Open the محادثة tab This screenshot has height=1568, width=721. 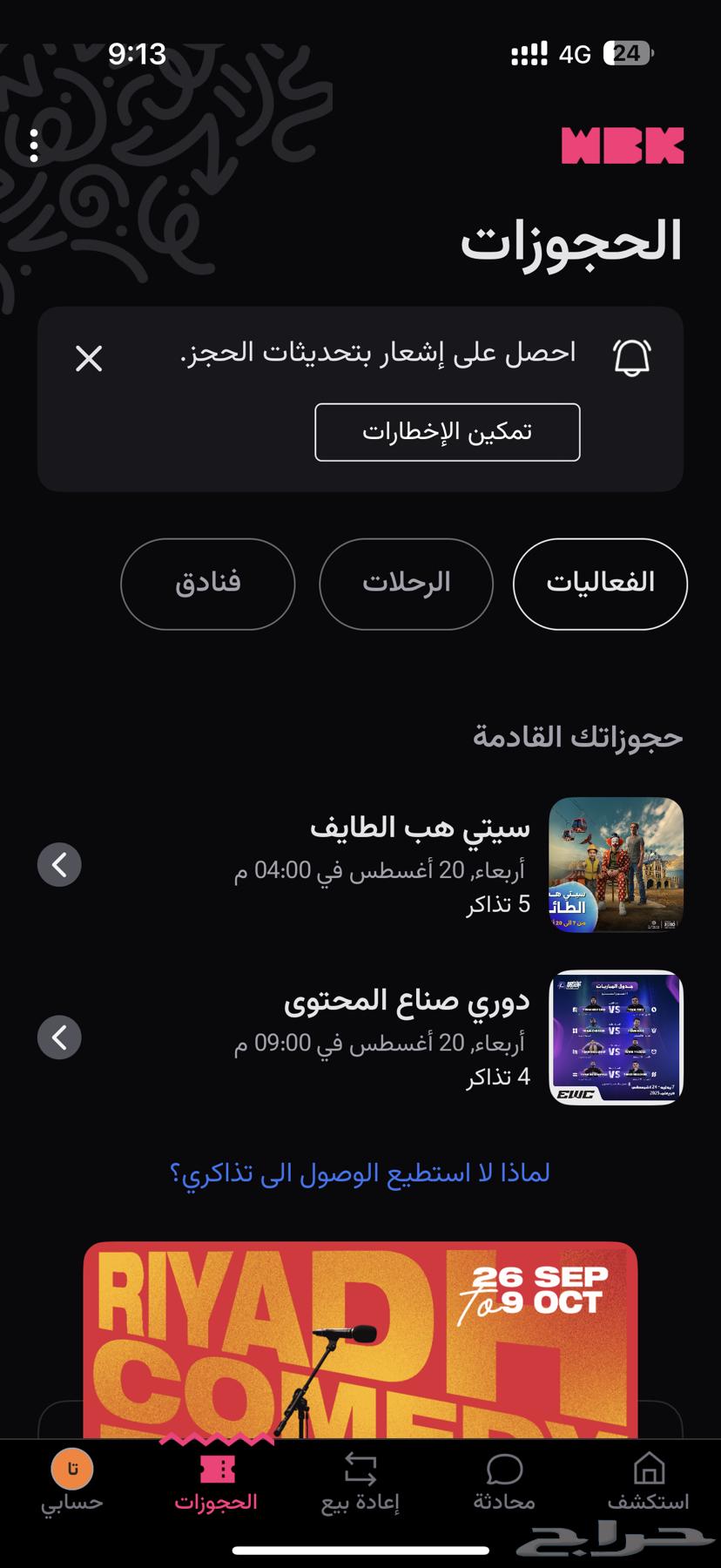pyautogui.click(x=504, y=1482)
